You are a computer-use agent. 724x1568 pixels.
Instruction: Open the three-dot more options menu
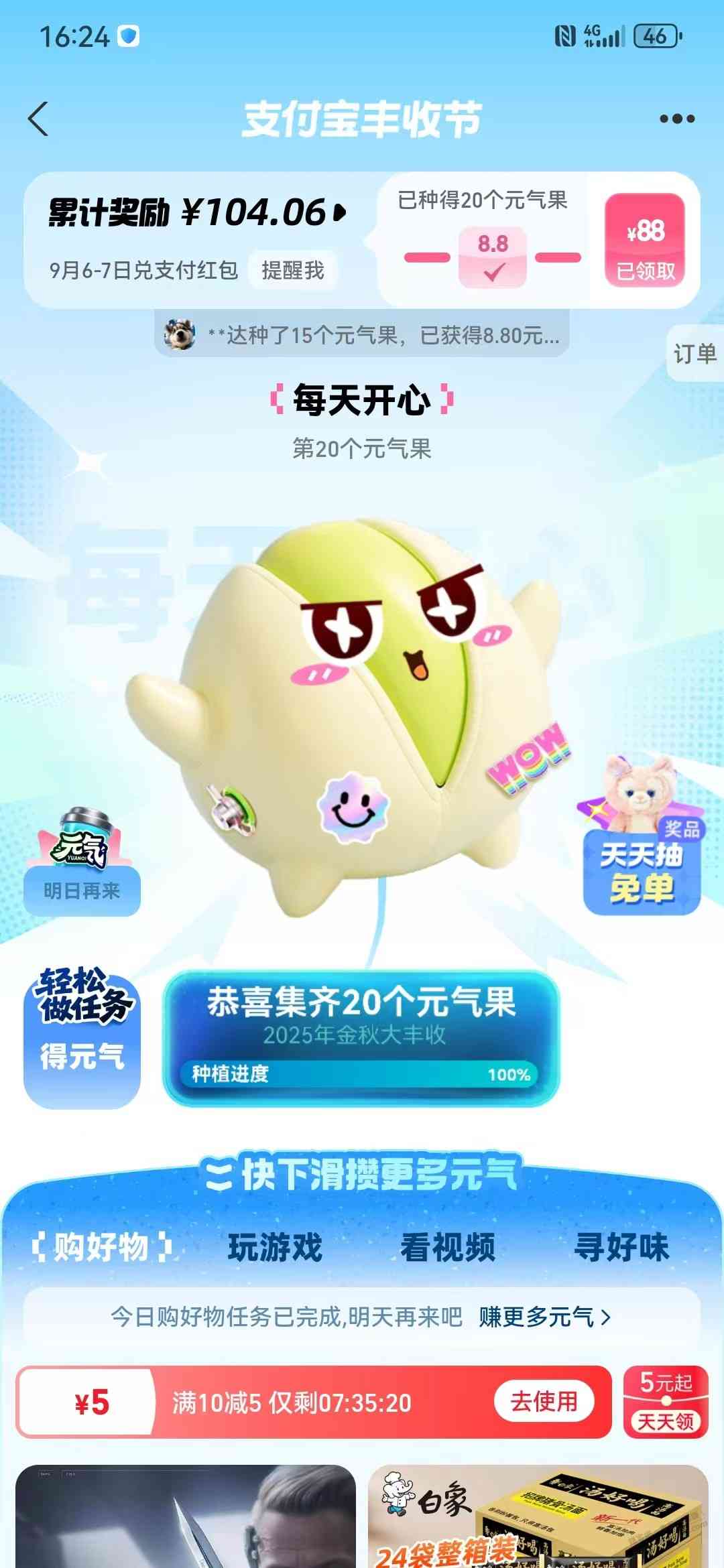pos(676,119)
